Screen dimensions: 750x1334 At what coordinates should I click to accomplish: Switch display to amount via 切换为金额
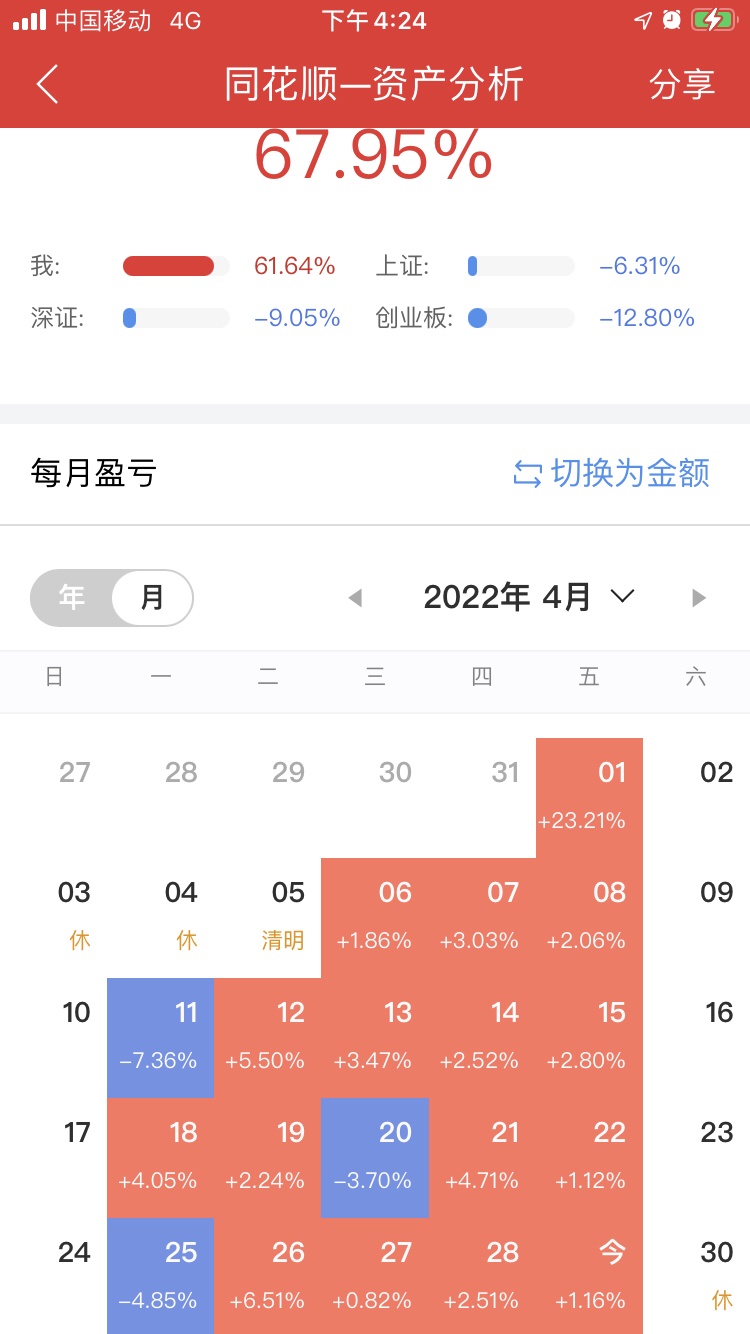tap(611, 473)
